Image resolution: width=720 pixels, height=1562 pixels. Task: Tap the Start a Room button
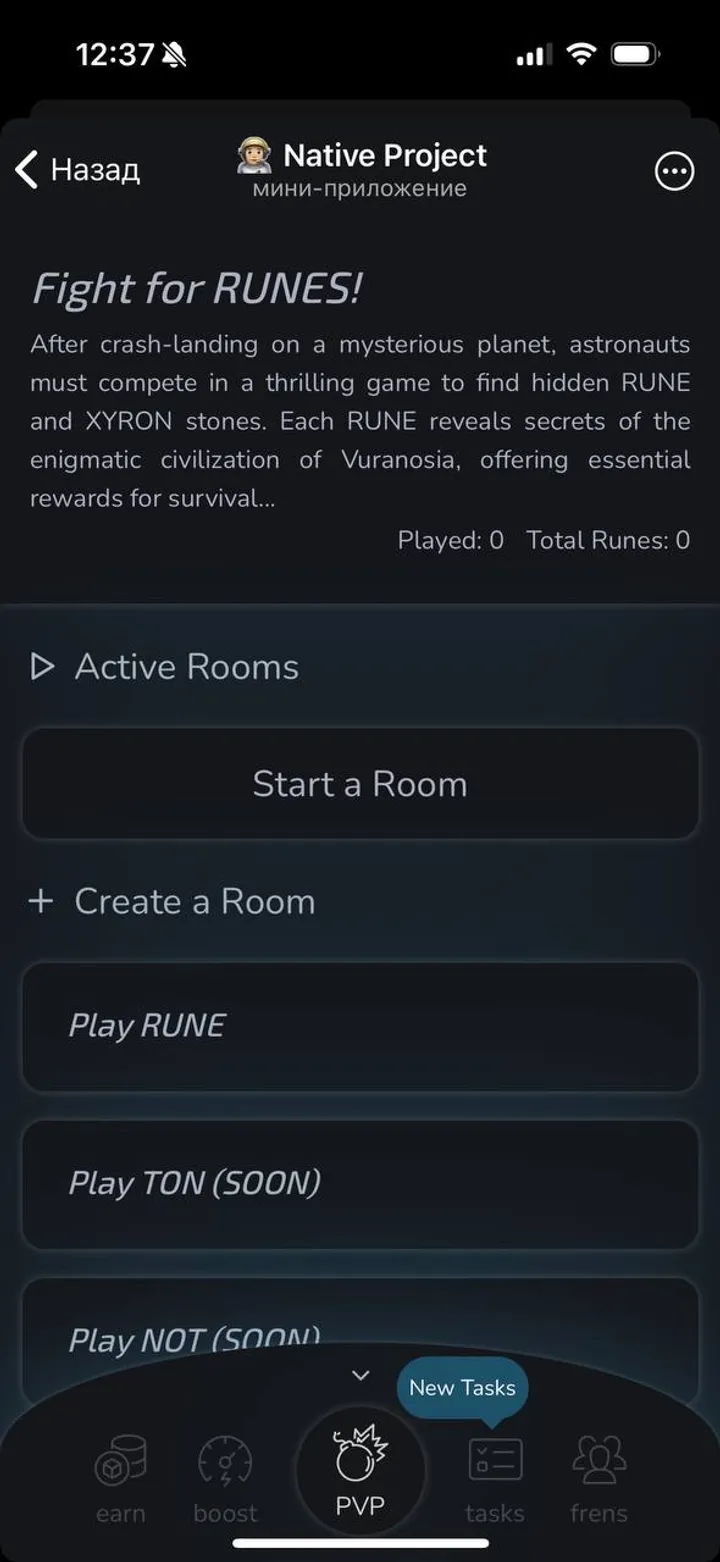(360, 783)
